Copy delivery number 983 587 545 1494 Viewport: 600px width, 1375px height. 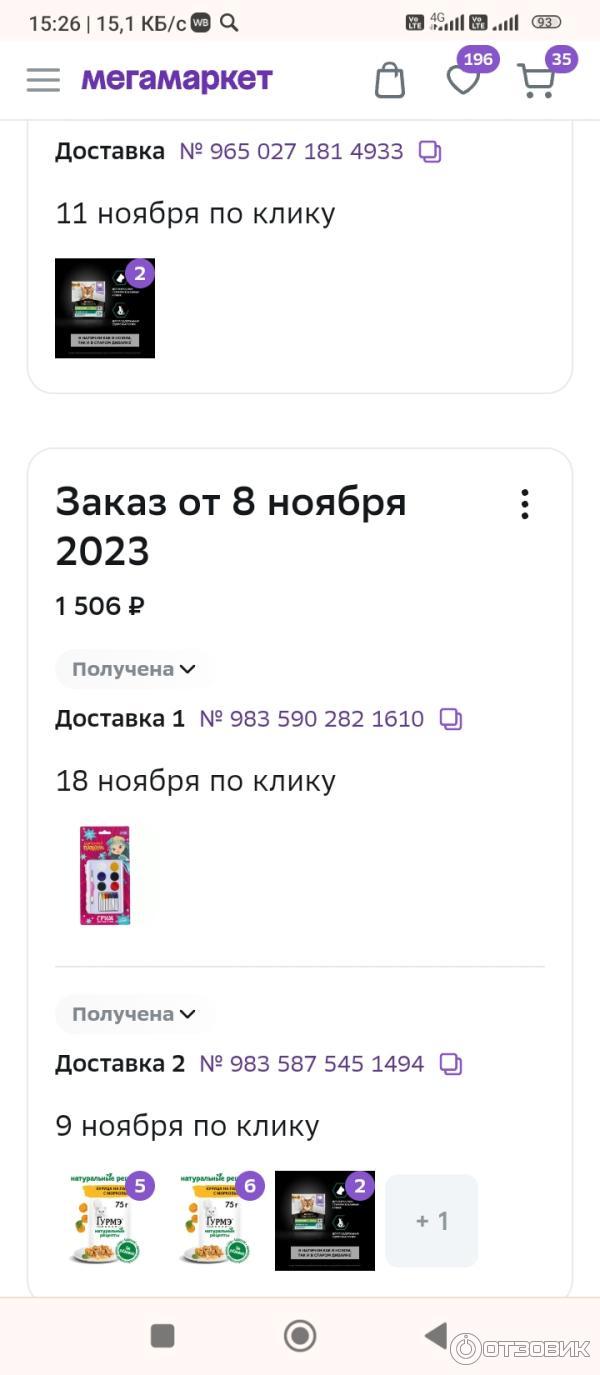click(451, 1064)
